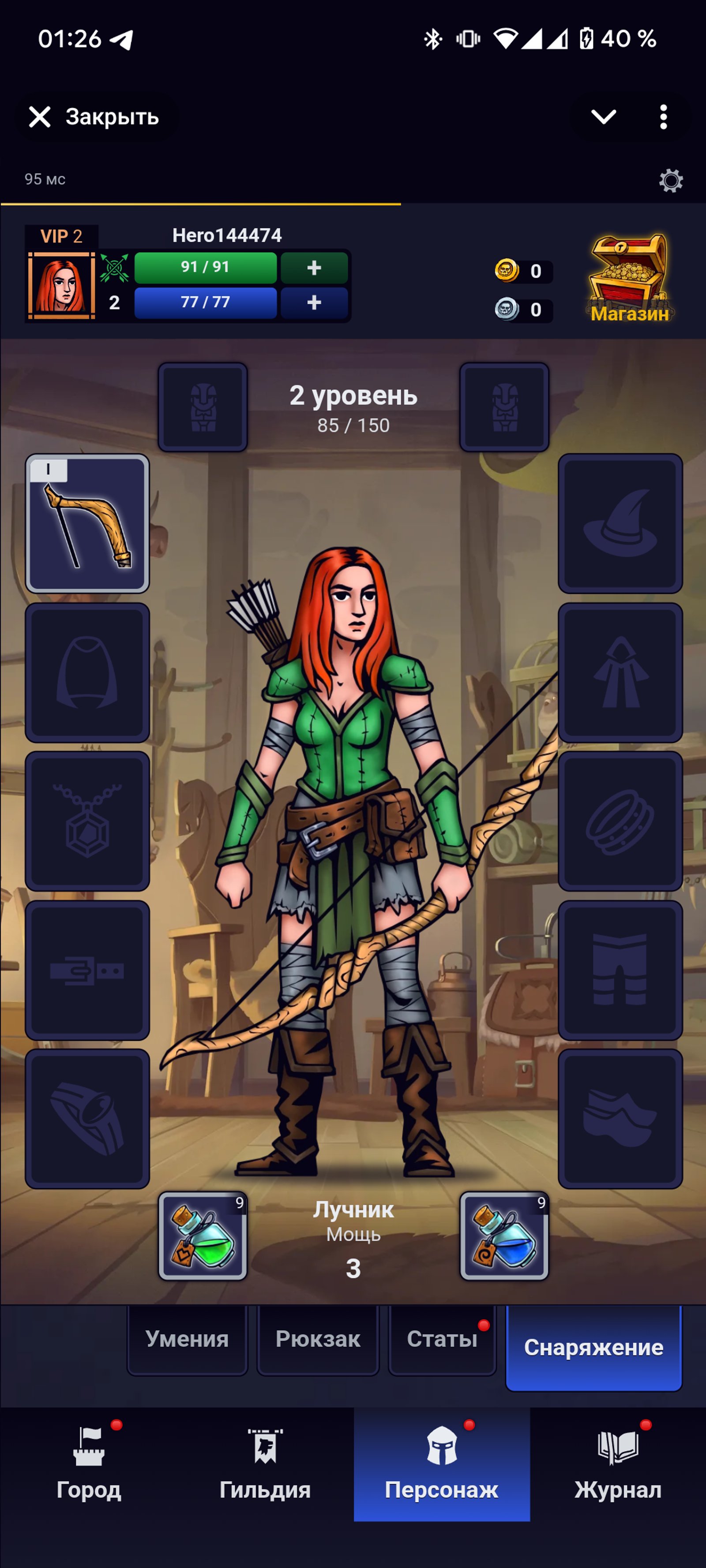Go to the Город section
The height and width of the screenshot is (1568, 706).
(x=89, y=1464)
